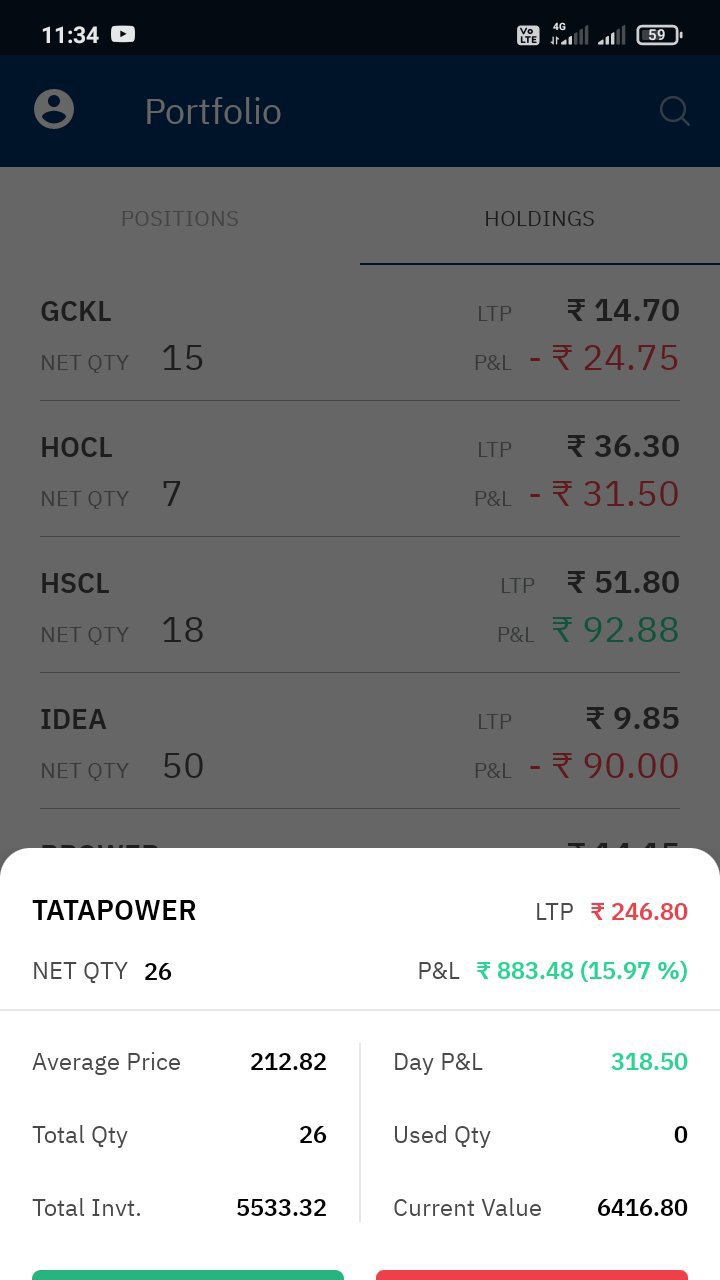Tap the green button under Total Invt.
Screen dimensions: 720x1280
(188, 1274)
